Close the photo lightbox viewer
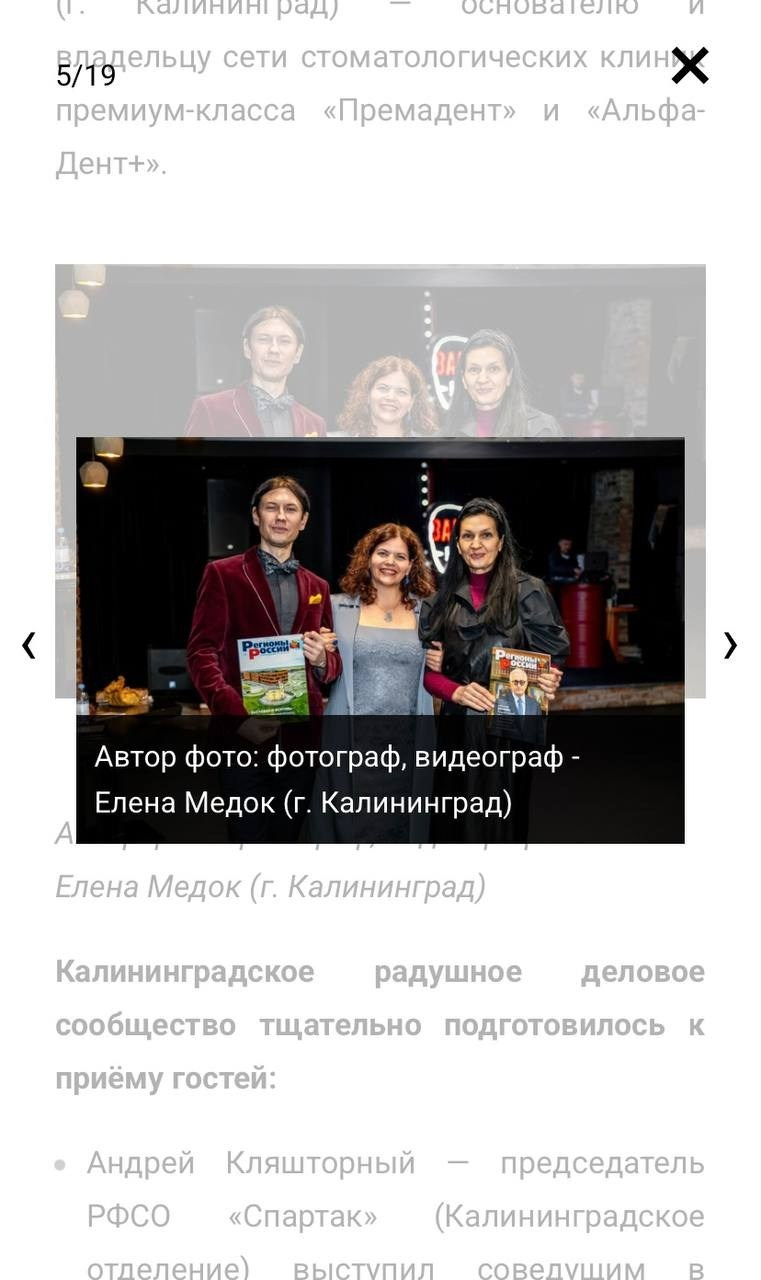 tap(689, 66)
